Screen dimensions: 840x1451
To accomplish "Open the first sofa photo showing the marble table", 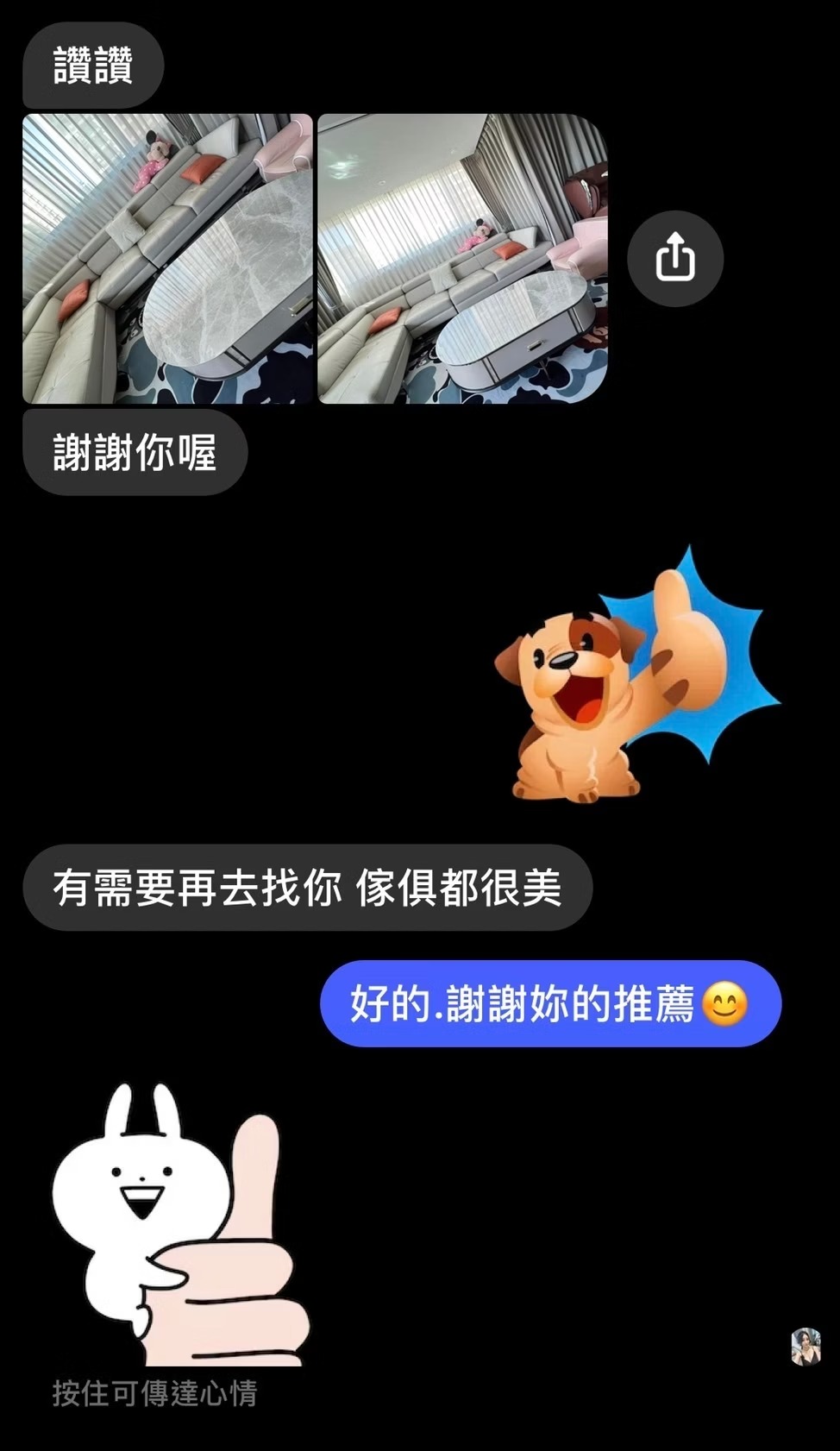I will click(x=167, y=259).
